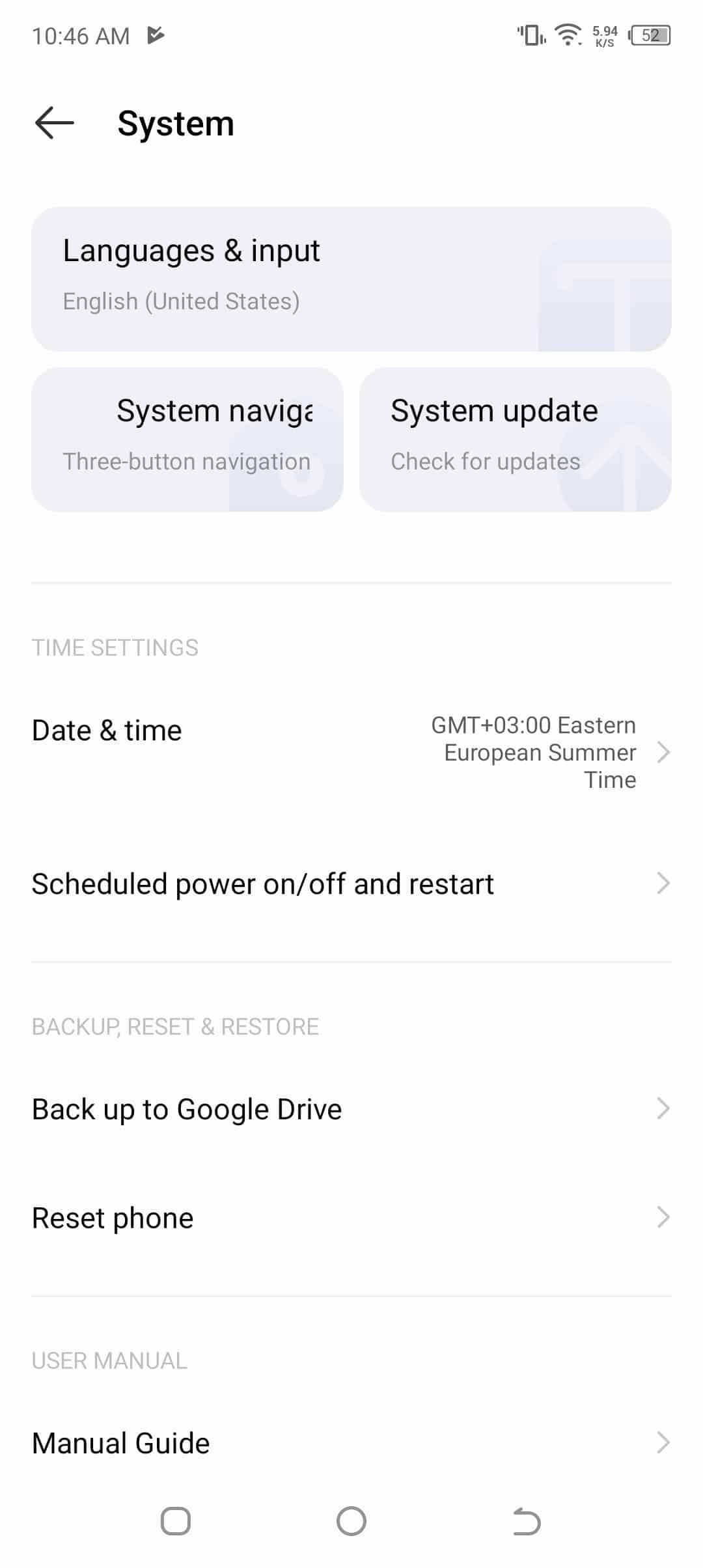Open Scheduled power on/off and restart
This screenshot has height=1568, width=703.
click(x=351, y=884)
